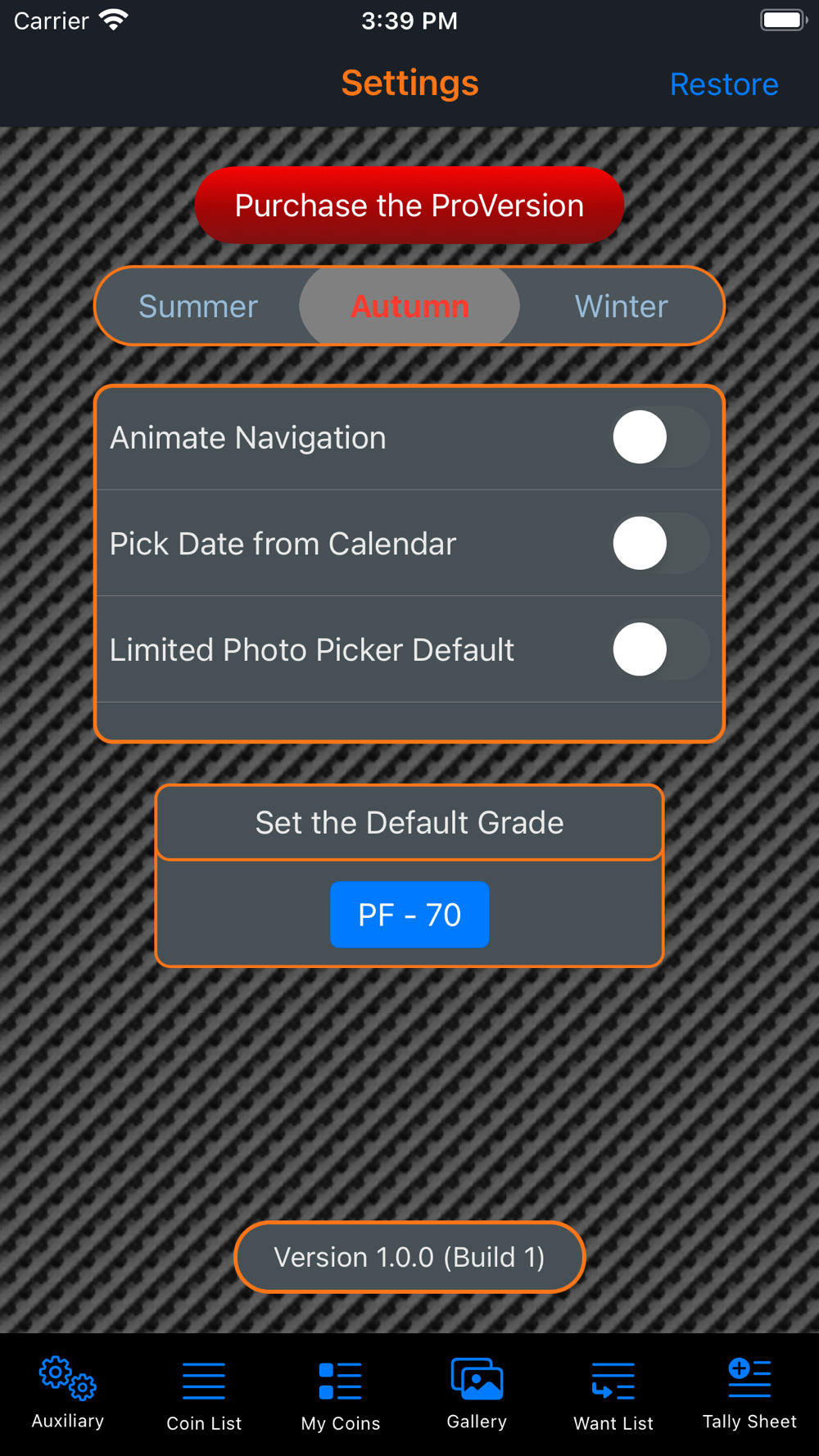
Task: Go to the Coin List tab
Action: (204, 1395)
